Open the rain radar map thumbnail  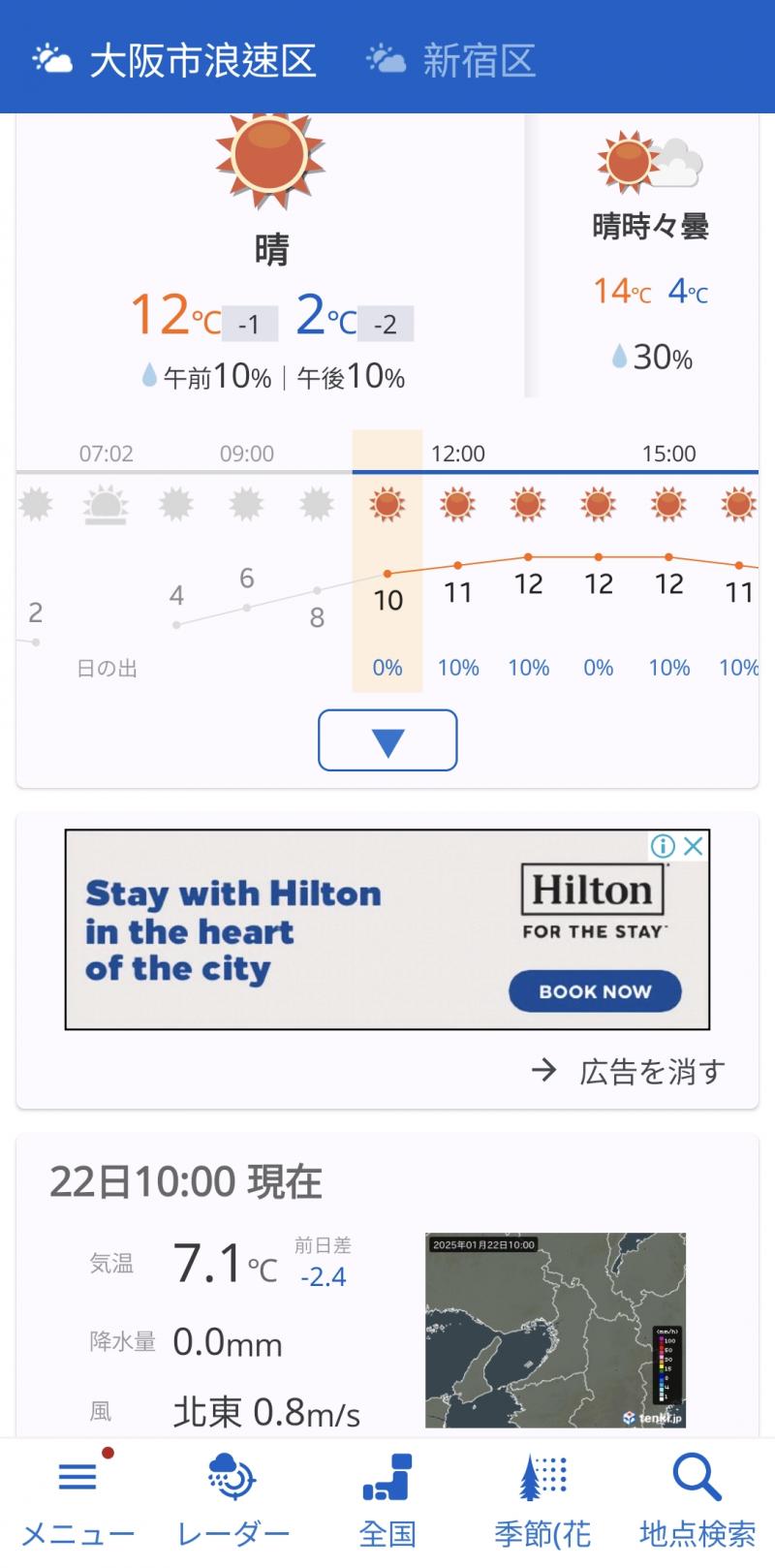555,1330
